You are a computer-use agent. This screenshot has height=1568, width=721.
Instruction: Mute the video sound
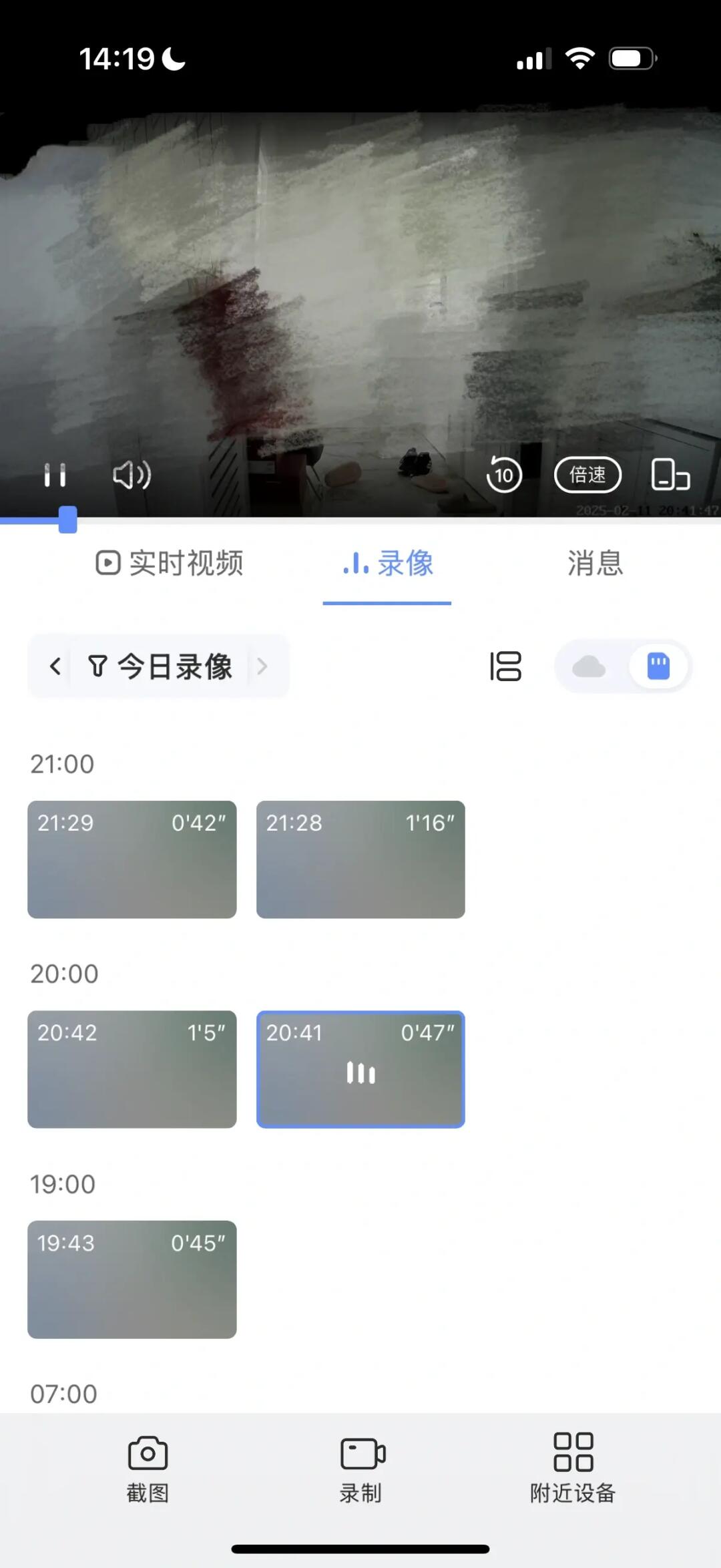pyautogui.click(x=131, y=475)
